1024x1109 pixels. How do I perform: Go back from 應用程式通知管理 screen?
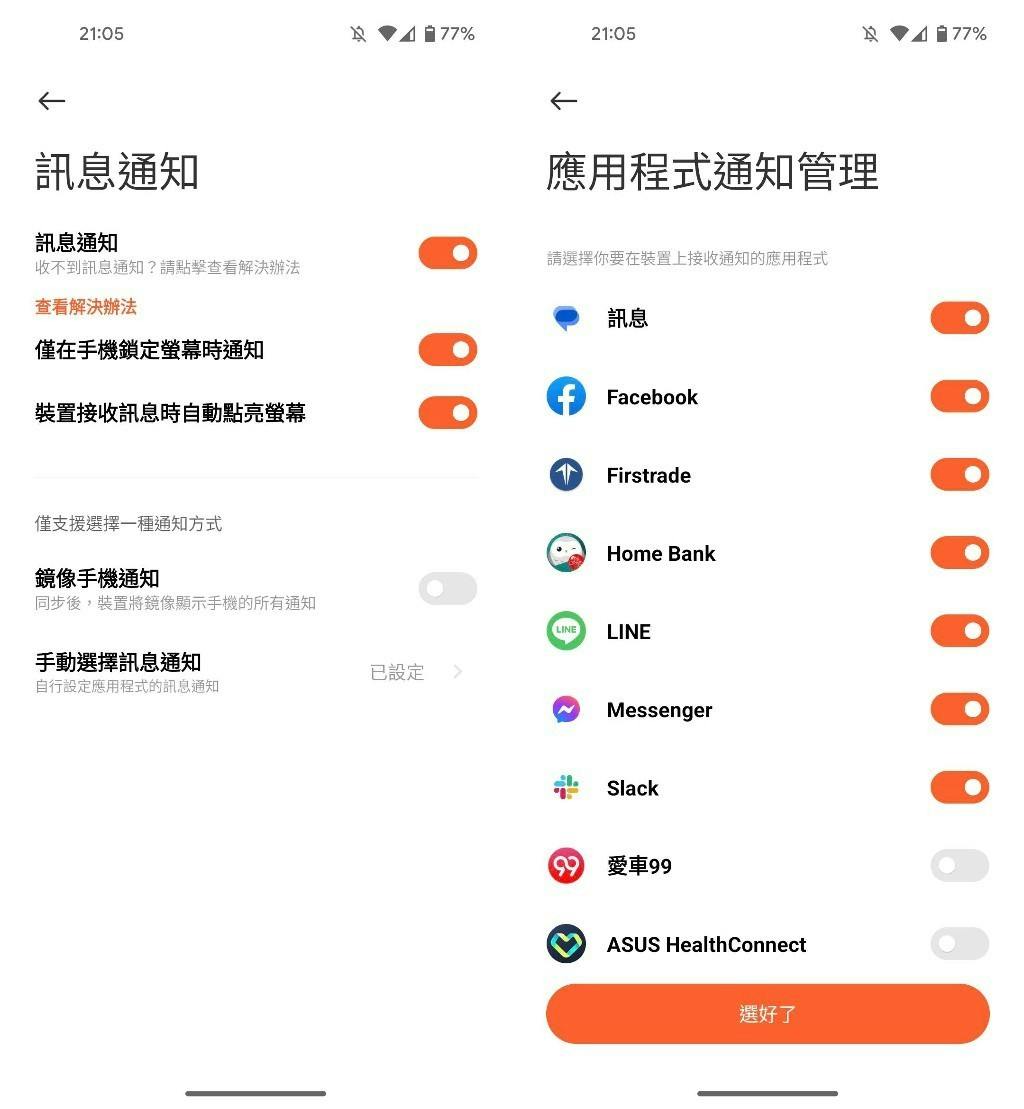[564, 101]
